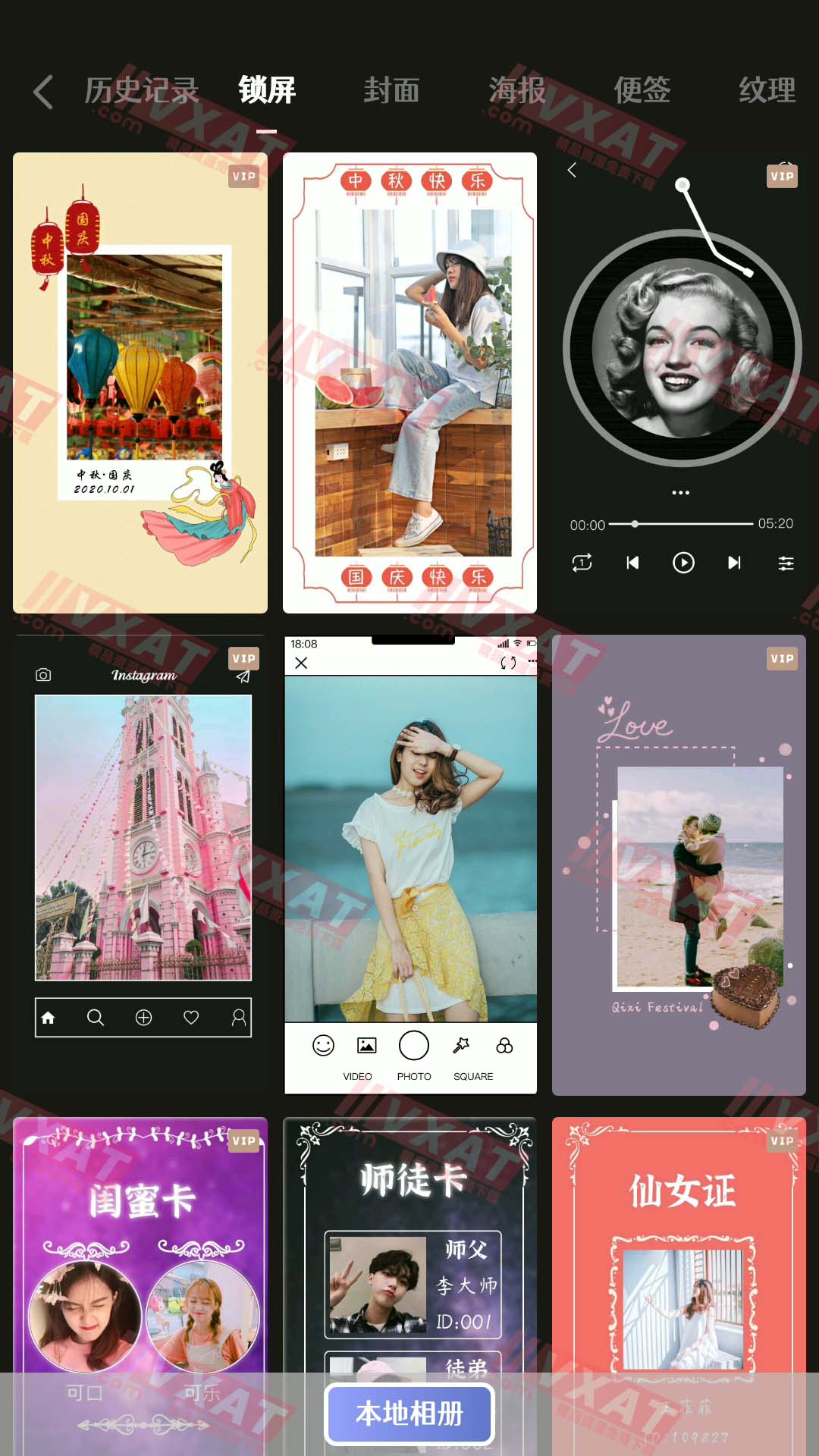
Task: Open the 中秋·国庆 lantern lock screen template
Action: (x=140, y=383)
